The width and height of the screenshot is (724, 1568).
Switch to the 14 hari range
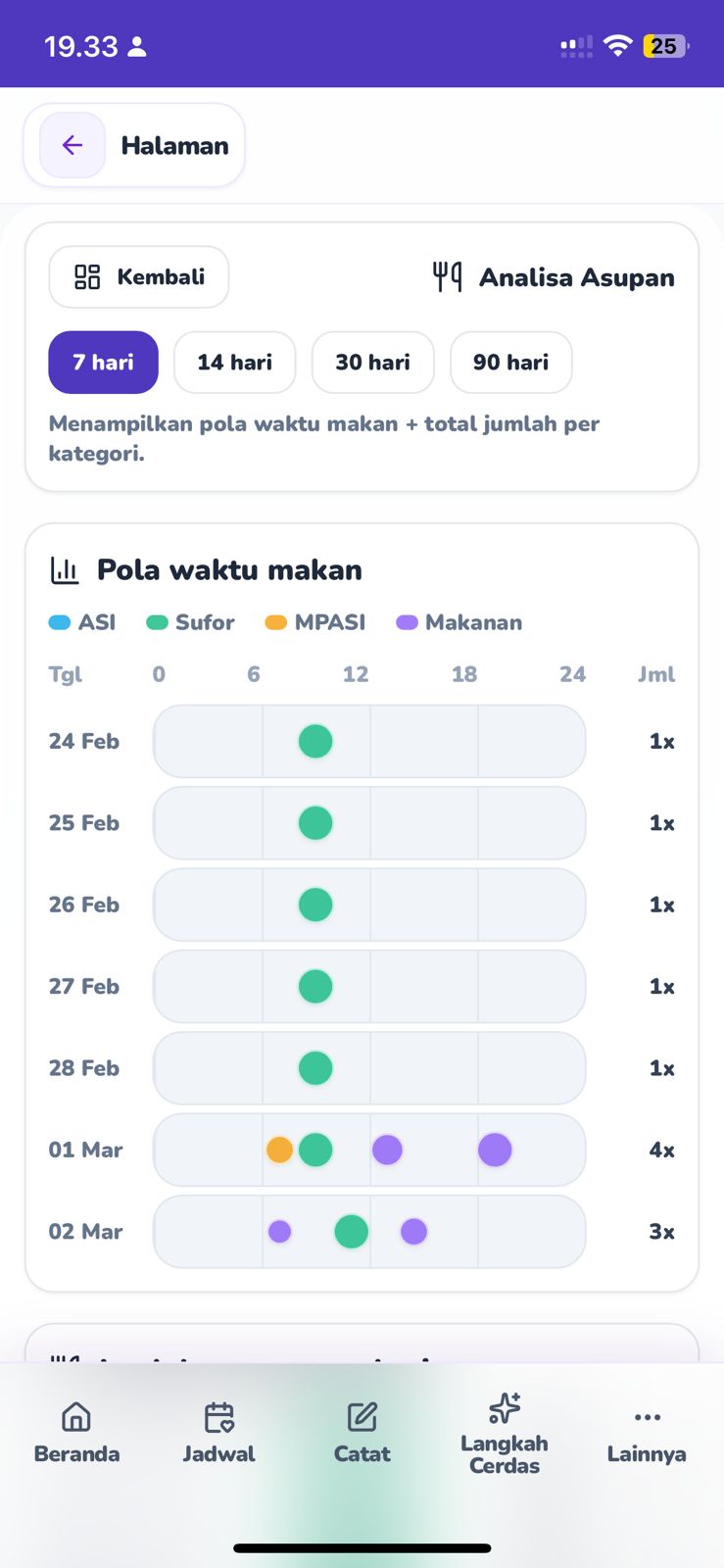click(234, 363)
